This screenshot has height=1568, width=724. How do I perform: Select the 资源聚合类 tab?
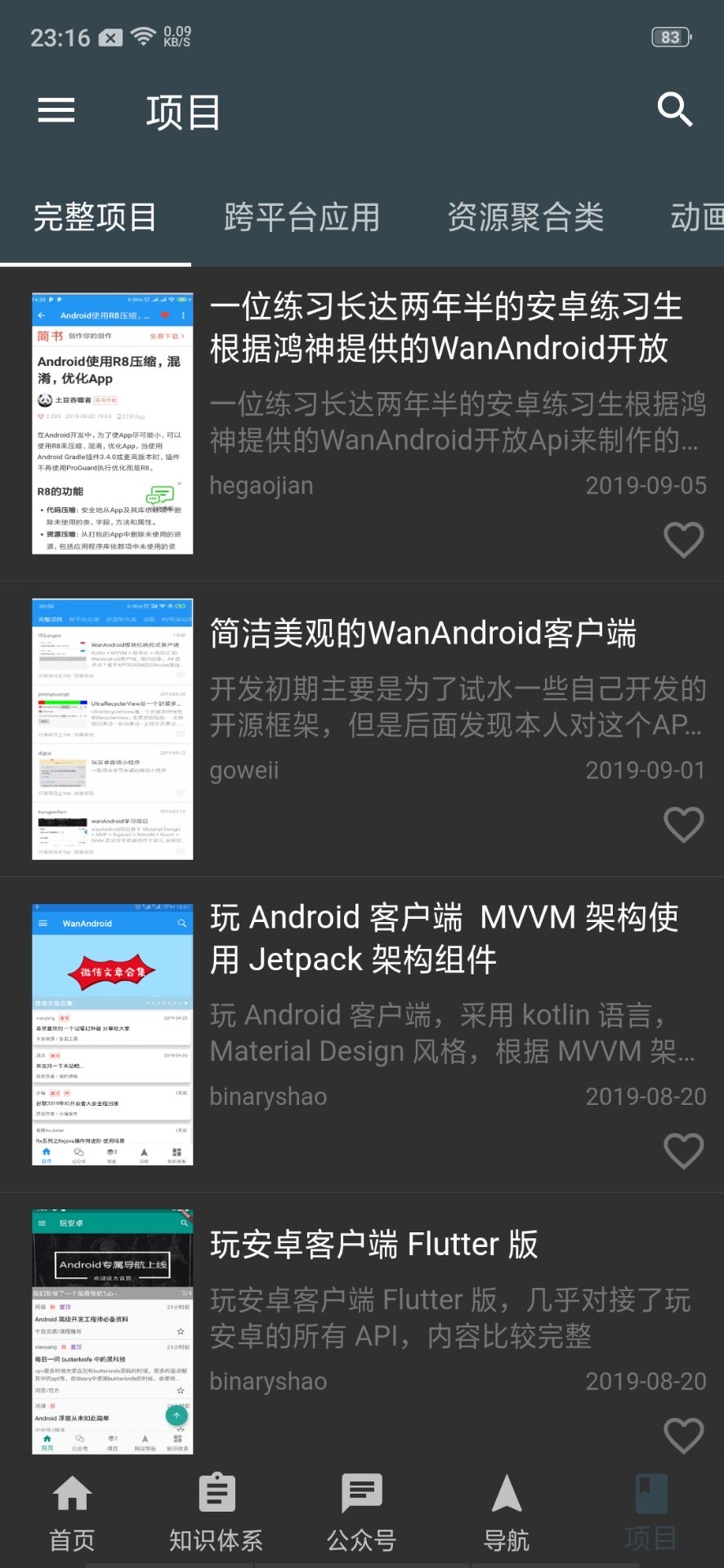[525, 218]
